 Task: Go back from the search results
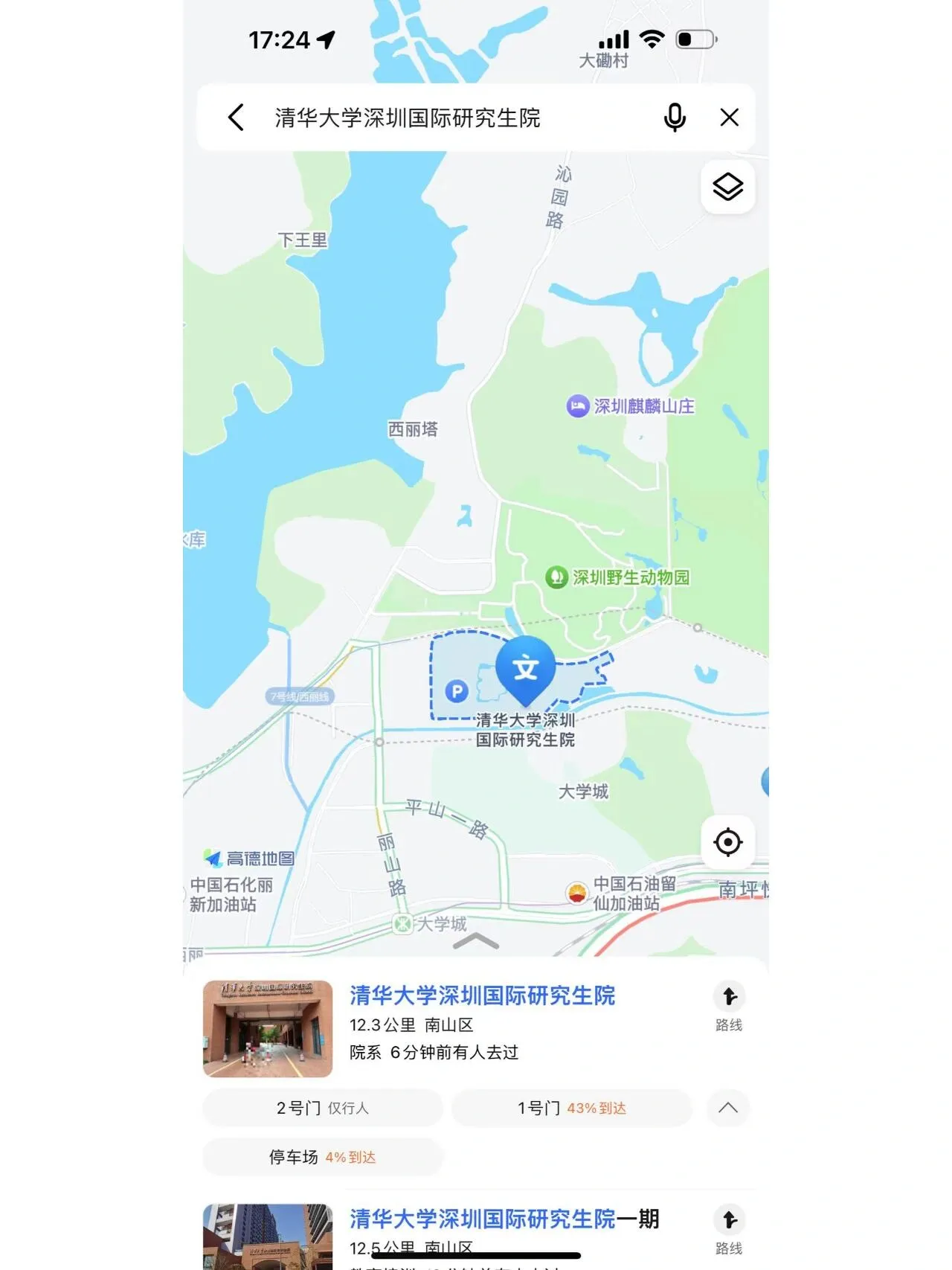tap(236, 118)
